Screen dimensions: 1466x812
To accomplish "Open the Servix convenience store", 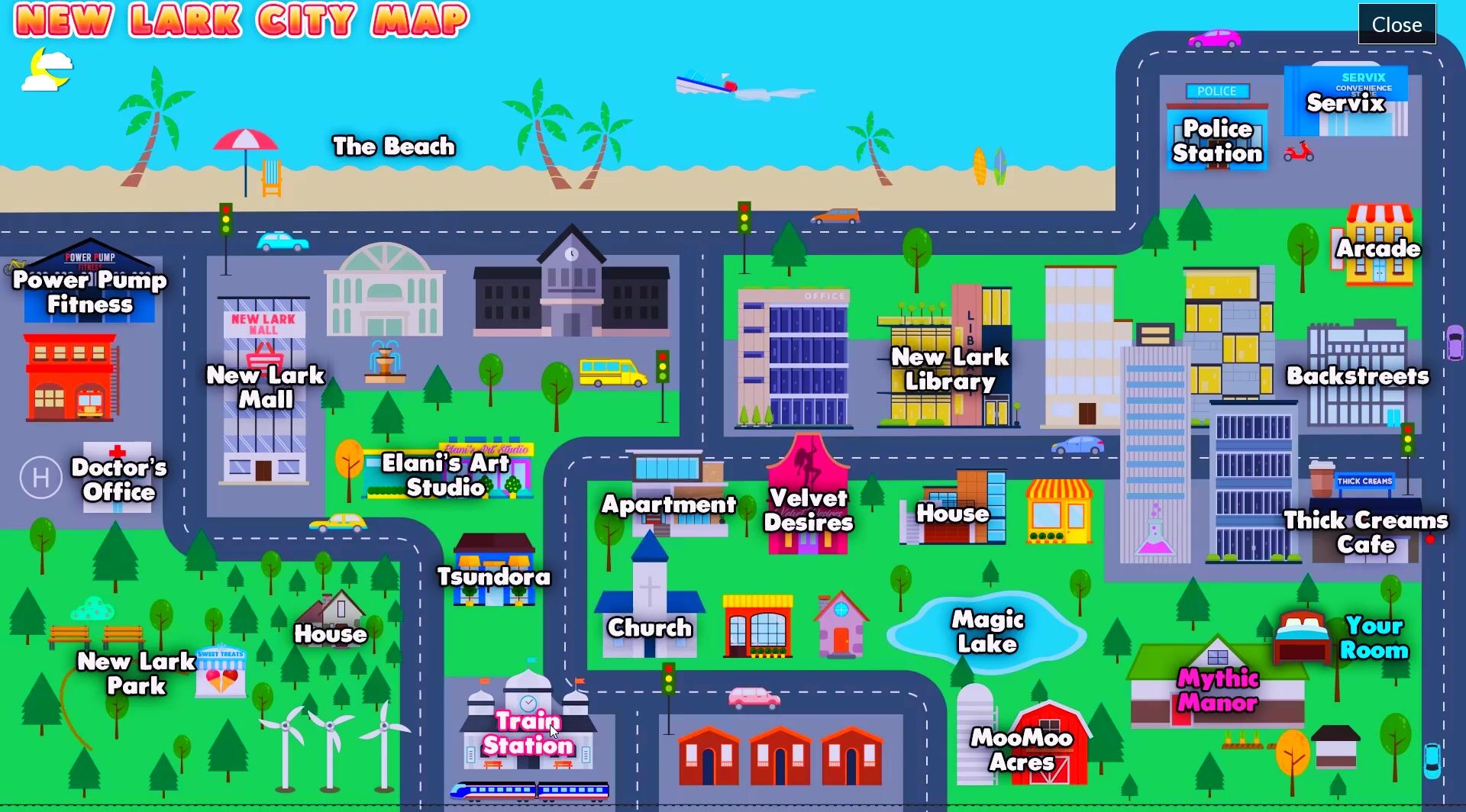I will click(1345, 102).
